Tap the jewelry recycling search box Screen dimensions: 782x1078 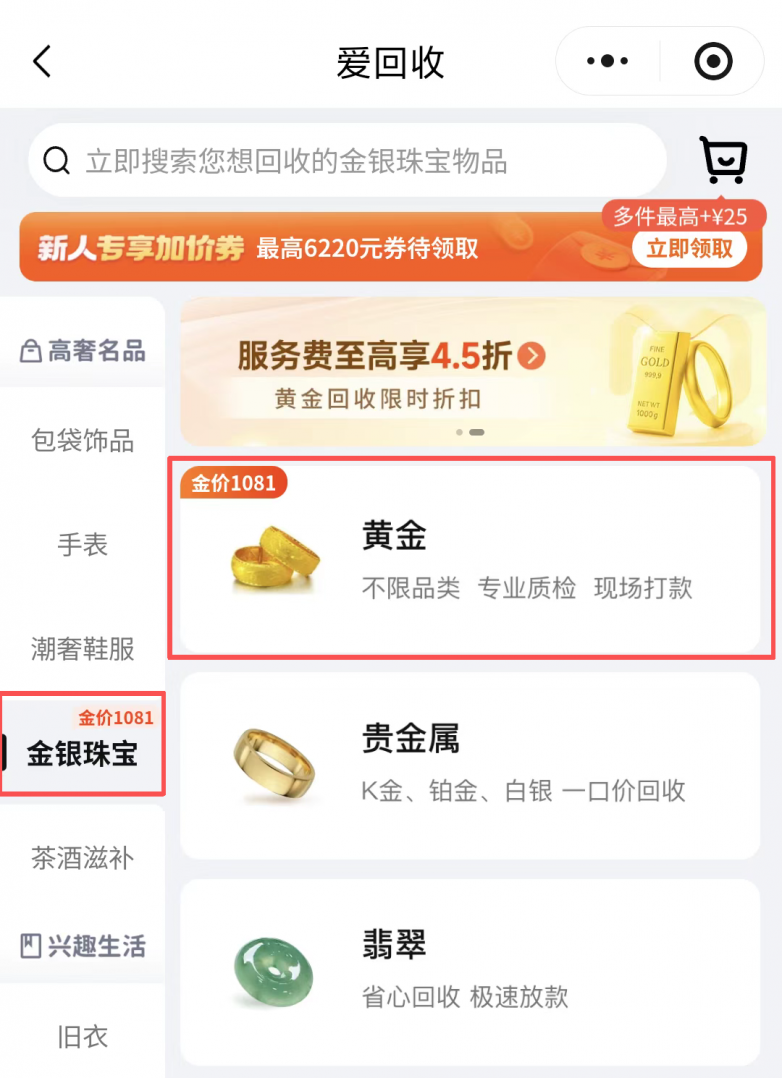(347, 161)
